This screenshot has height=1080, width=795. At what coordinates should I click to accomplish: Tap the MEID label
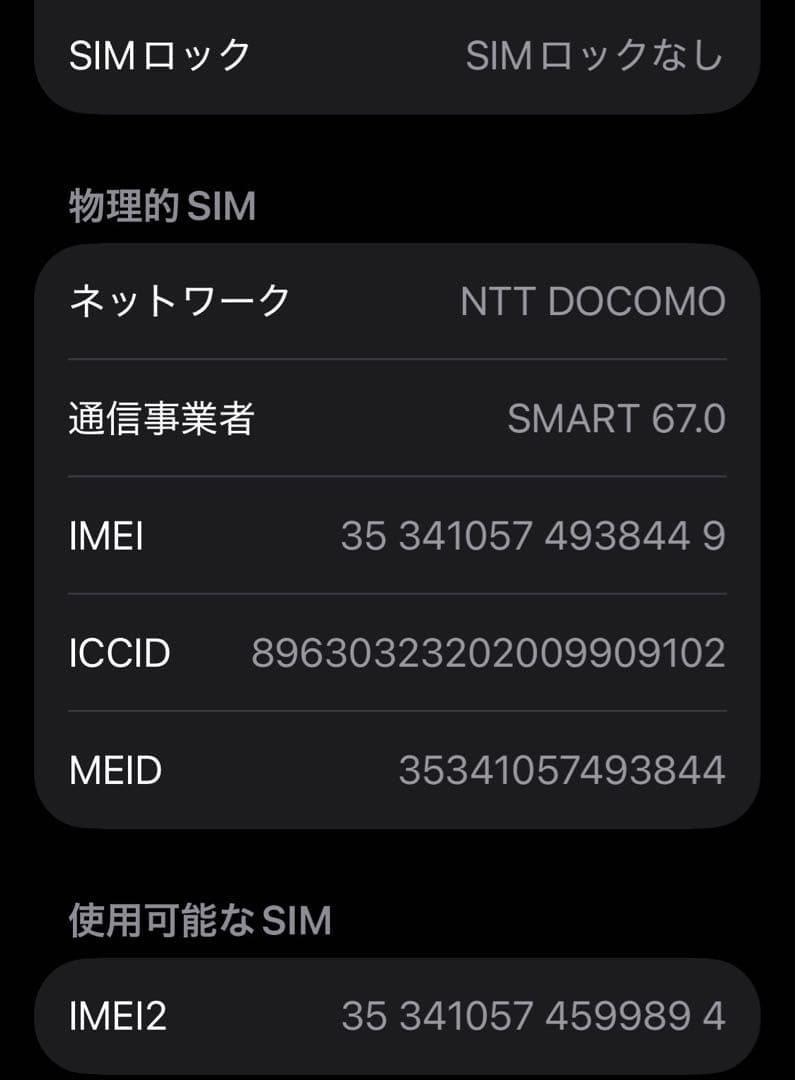click(x=117, y=770)
